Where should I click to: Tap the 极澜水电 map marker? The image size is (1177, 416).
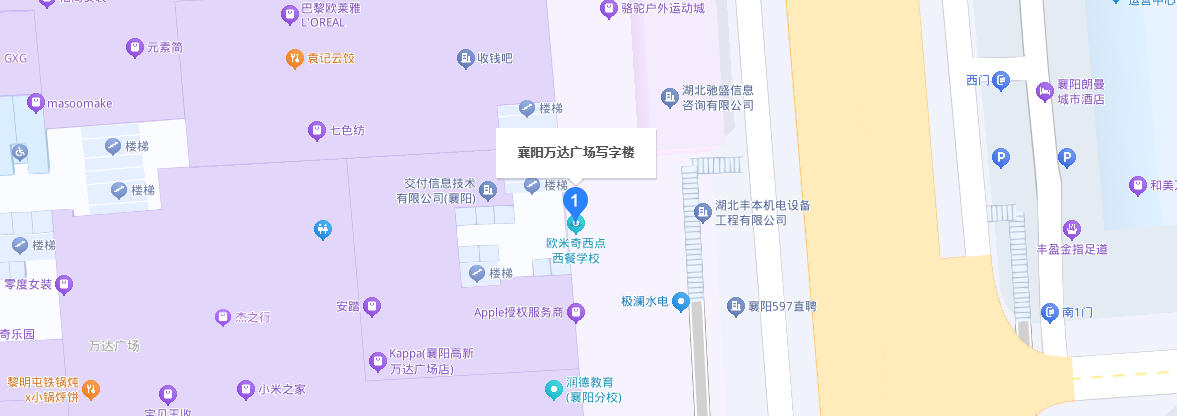(x=681, y=301)
